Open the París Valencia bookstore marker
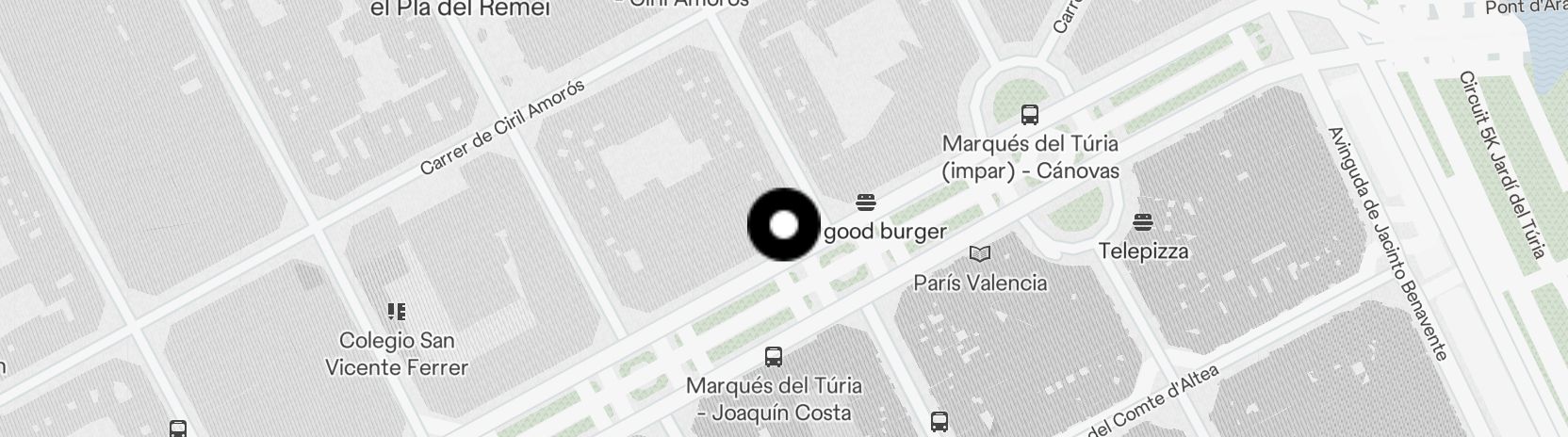This screenshot has width=1568, height=437. click(980, 254)
